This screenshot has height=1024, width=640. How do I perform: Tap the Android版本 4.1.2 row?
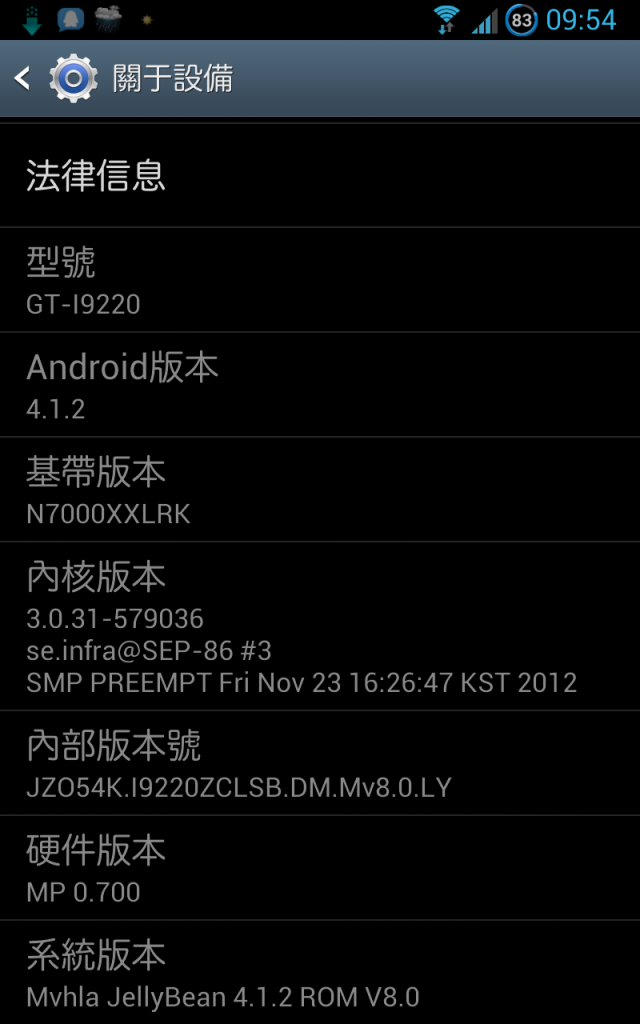(320, 385)
